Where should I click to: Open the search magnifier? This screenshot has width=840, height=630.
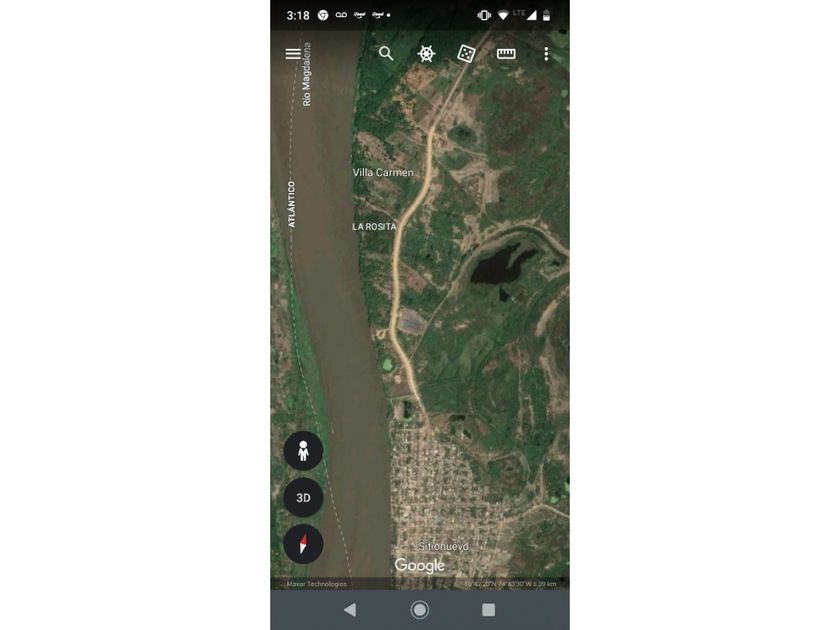click(386, 54)
